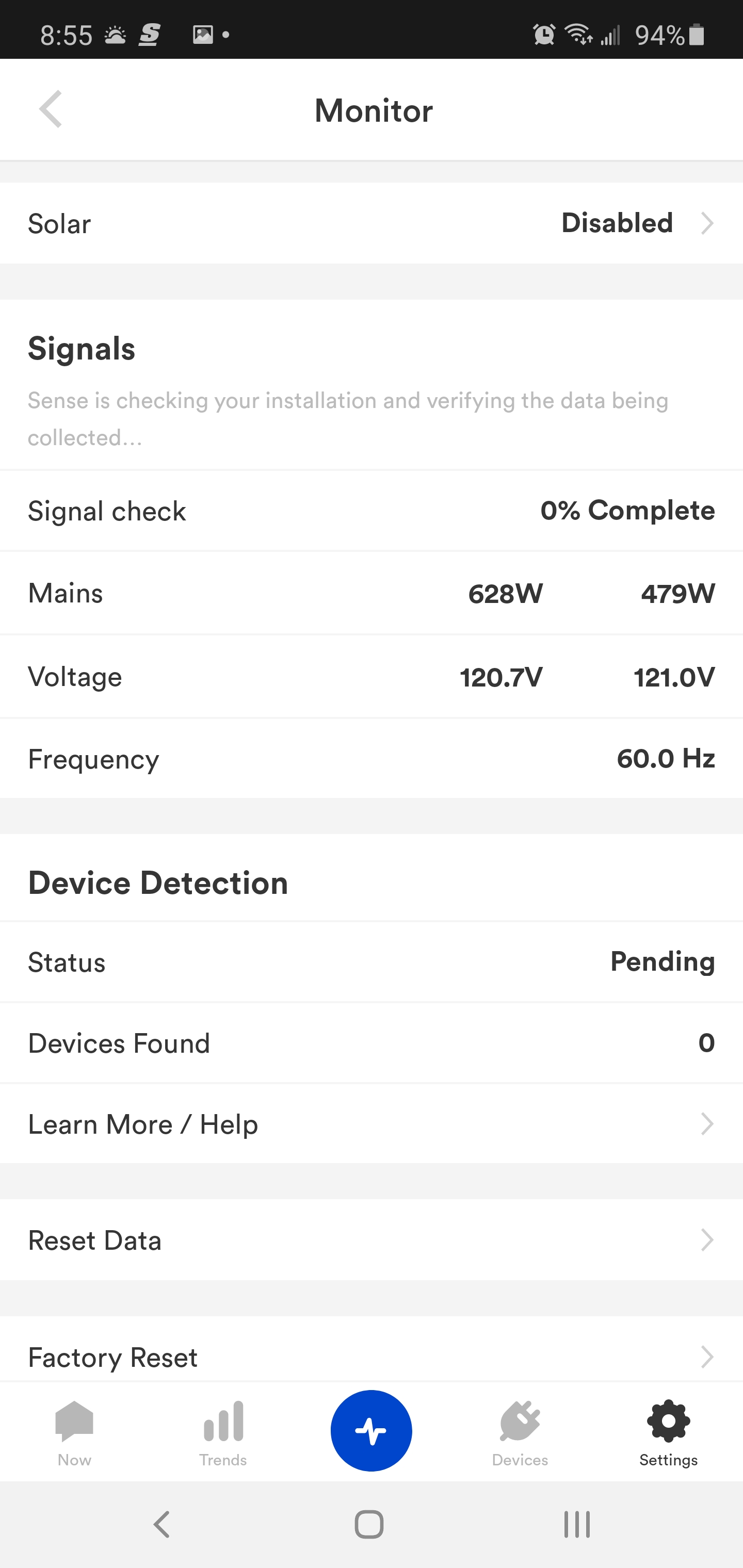Select the Devices Found row
The width and height of the screenshot is (743, 1568).
[372, 1043]
